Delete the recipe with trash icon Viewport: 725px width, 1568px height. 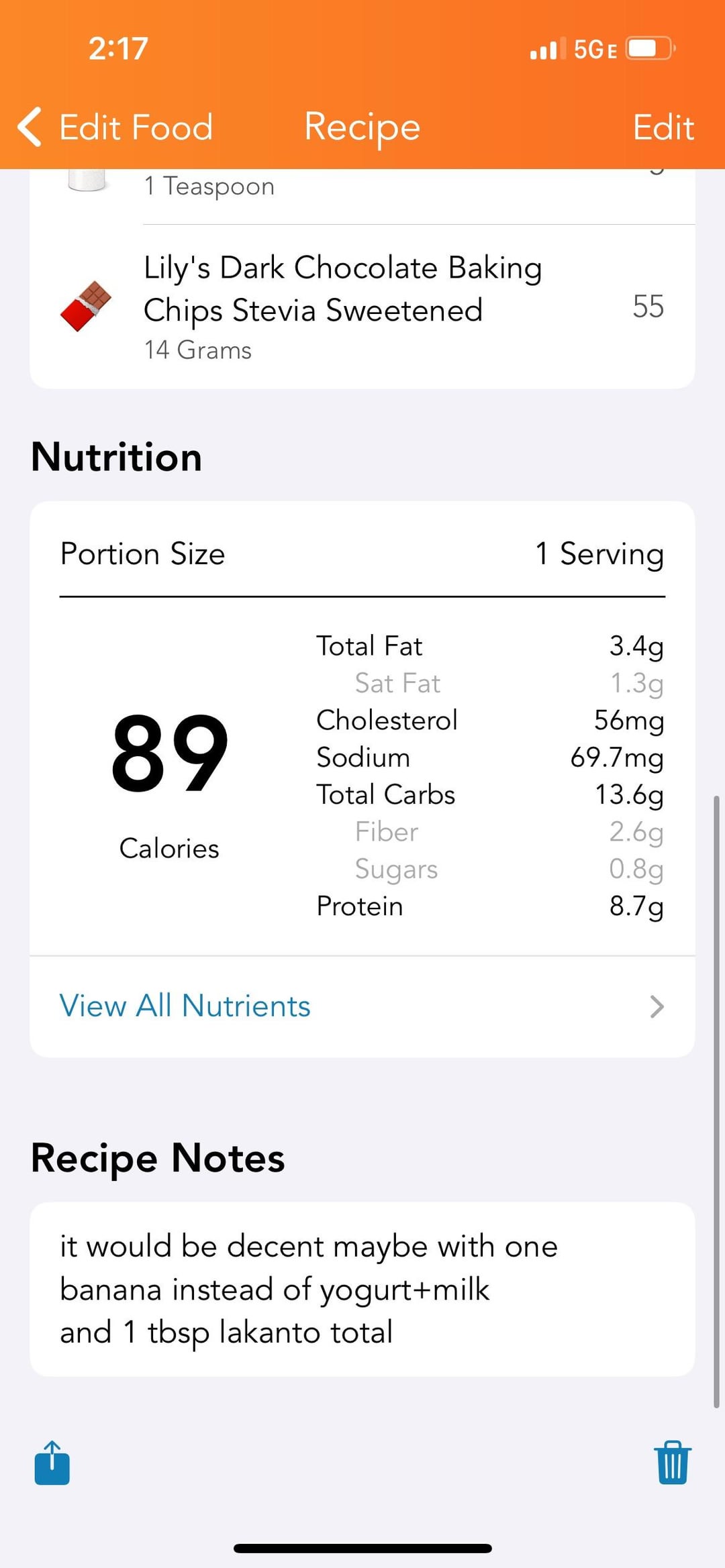[x=672, y=1463]
